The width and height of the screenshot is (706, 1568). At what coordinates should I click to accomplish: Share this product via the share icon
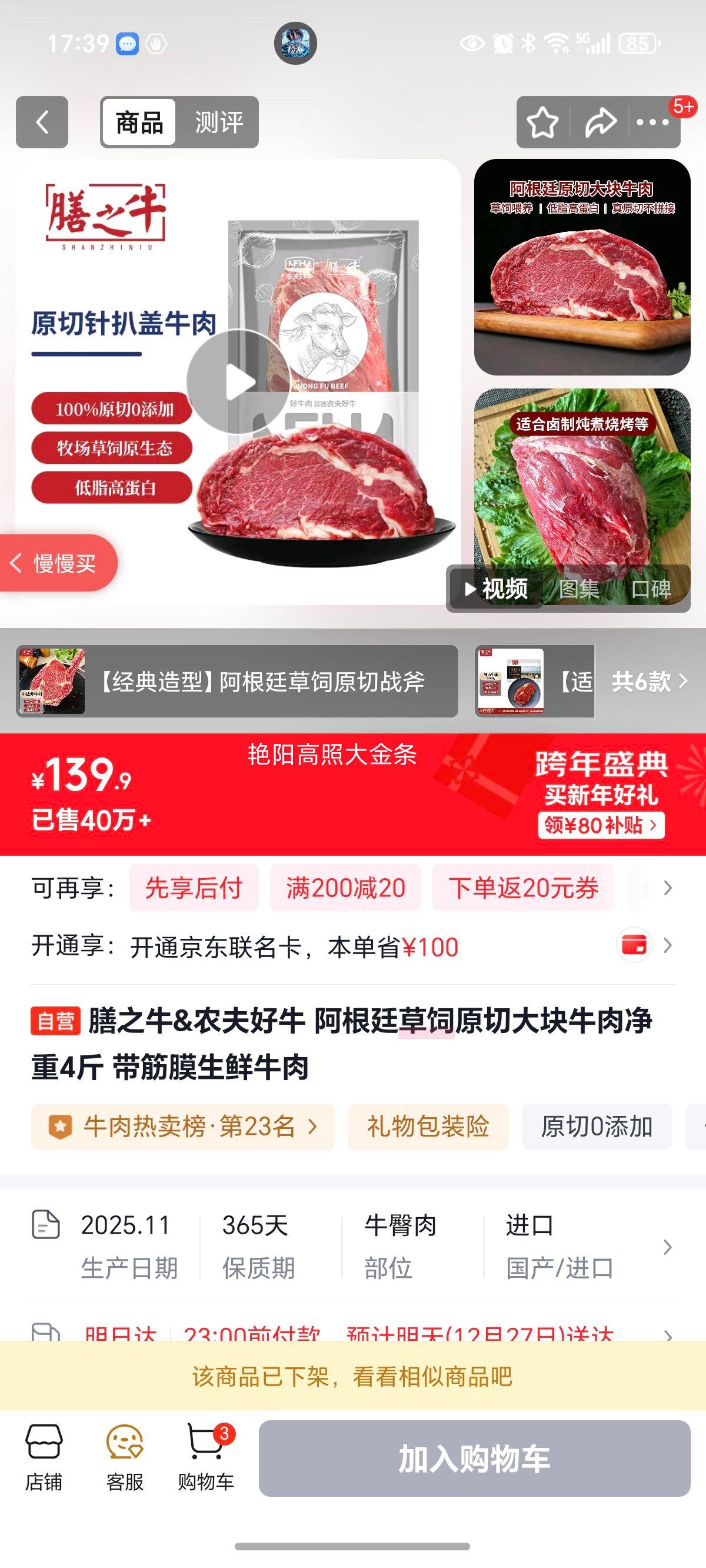(x=602, y=123)
